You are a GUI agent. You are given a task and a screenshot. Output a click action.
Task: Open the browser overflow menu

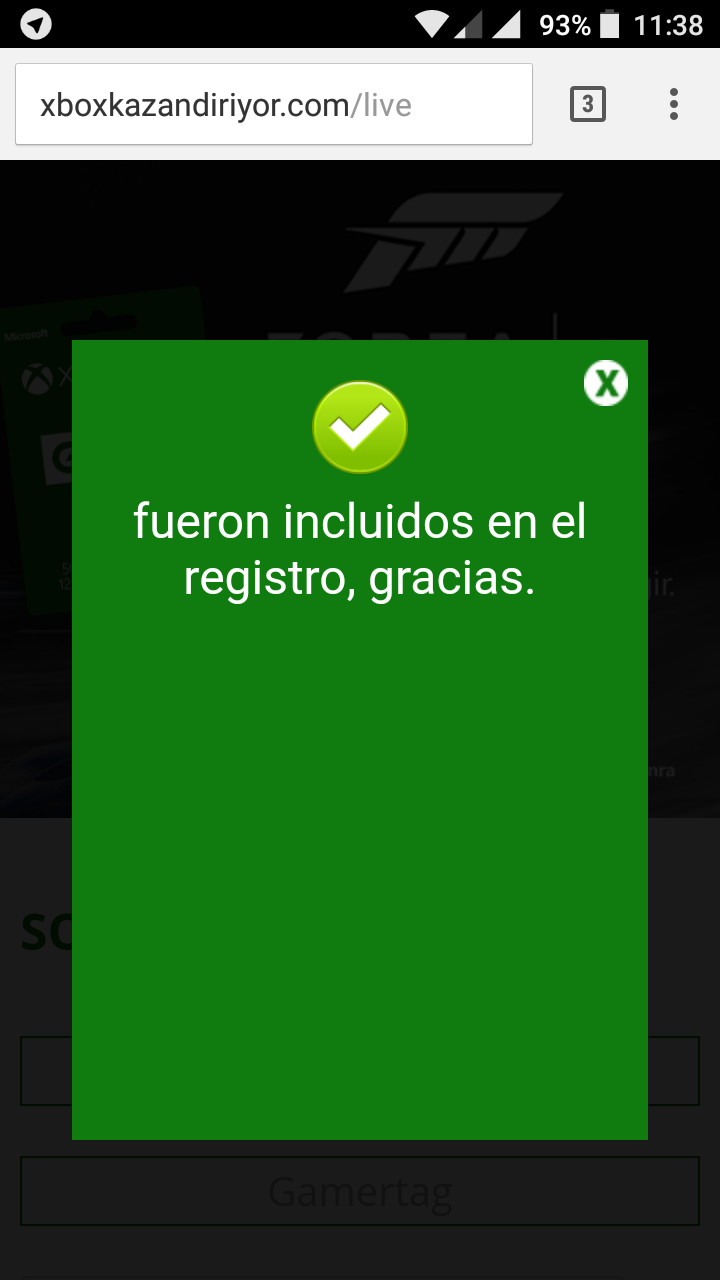coord(674,104)
